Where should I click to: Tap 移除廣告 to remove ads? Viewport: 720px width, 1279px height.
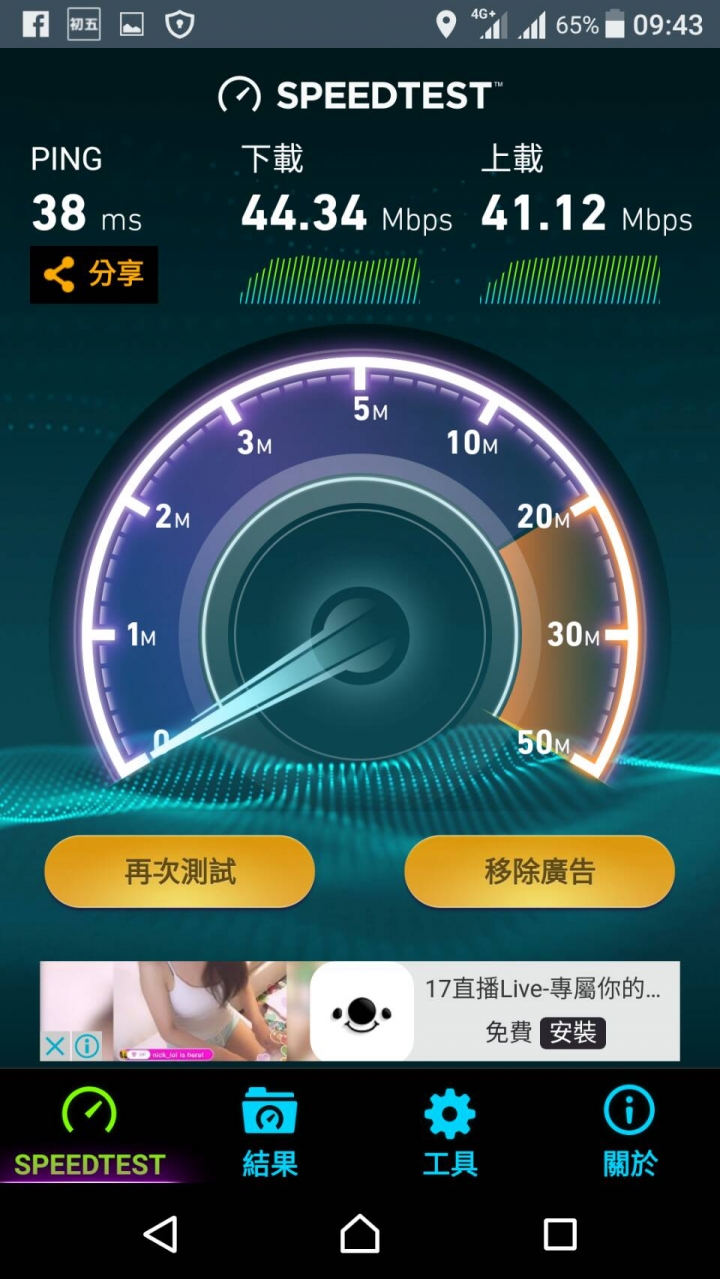click(539, 871)
